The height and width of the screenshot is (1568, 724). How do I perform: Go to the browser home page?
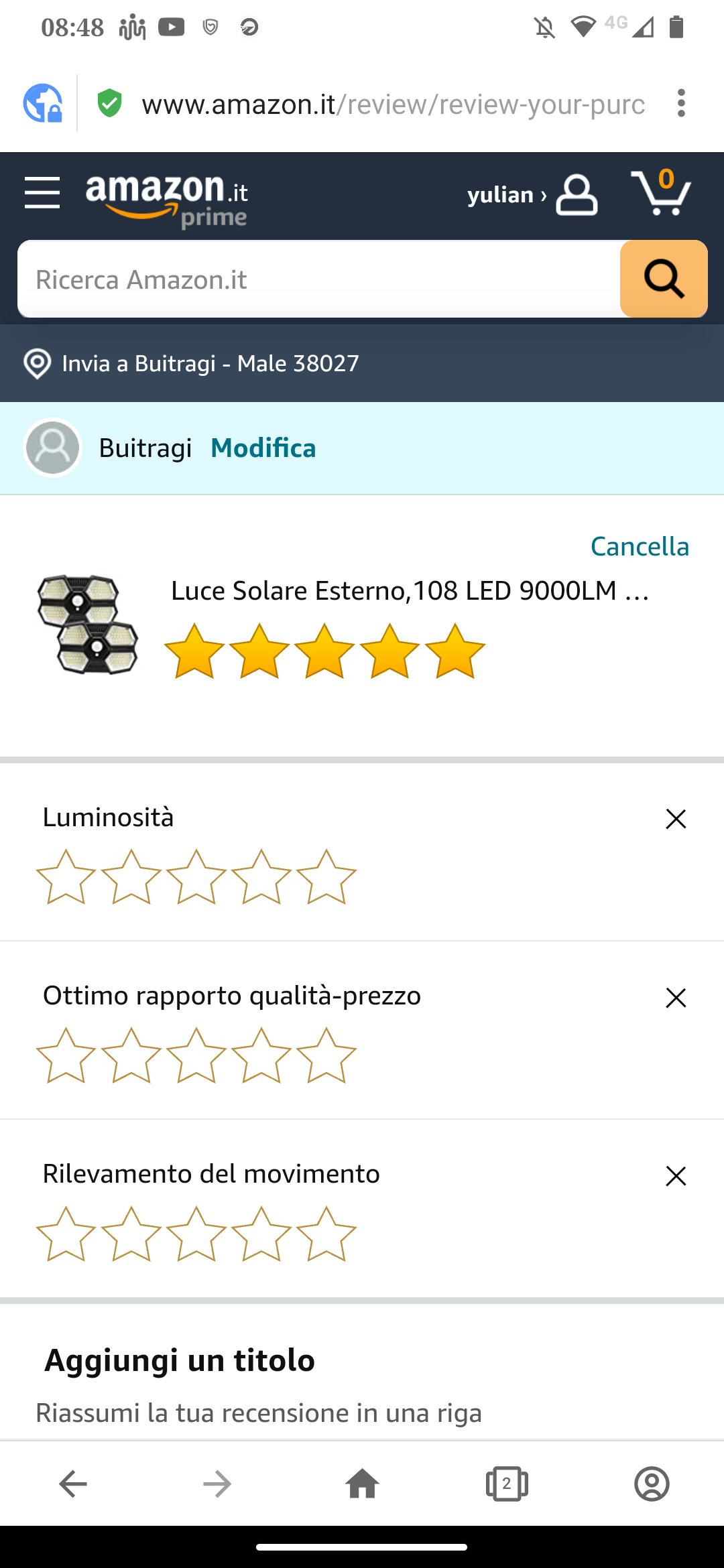pos(362,1484)
